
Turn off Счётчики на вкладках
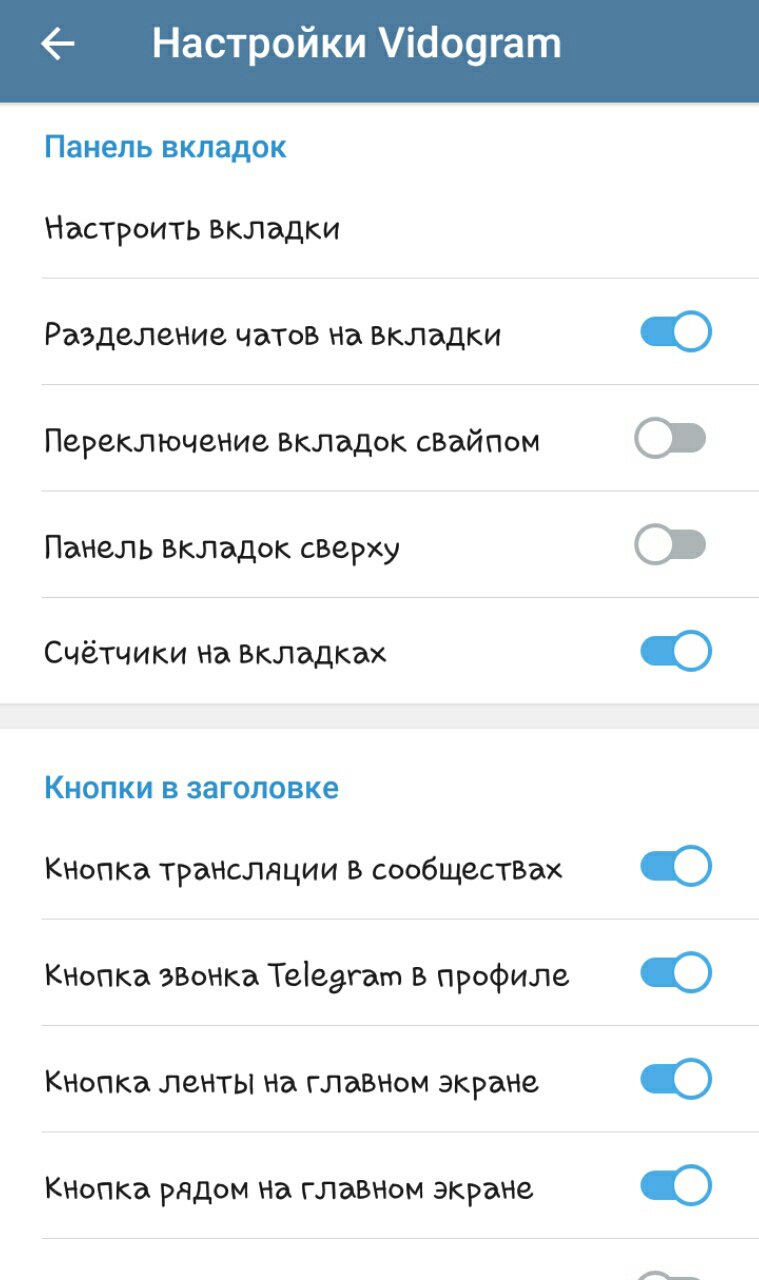(x=675, y=652)
